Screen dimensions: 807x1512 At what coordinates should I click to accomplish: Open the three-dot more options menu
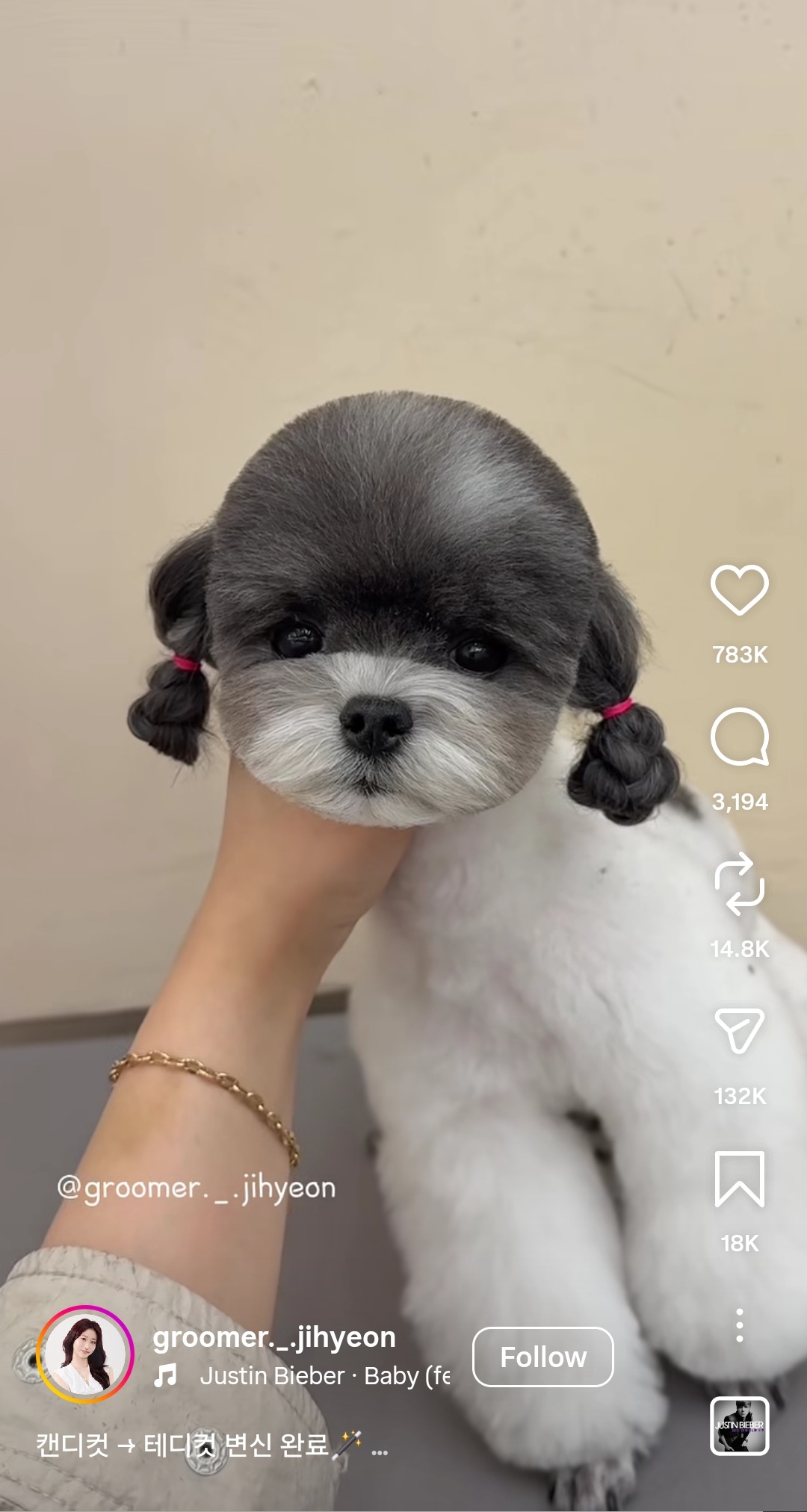[x=739, y=1325]
